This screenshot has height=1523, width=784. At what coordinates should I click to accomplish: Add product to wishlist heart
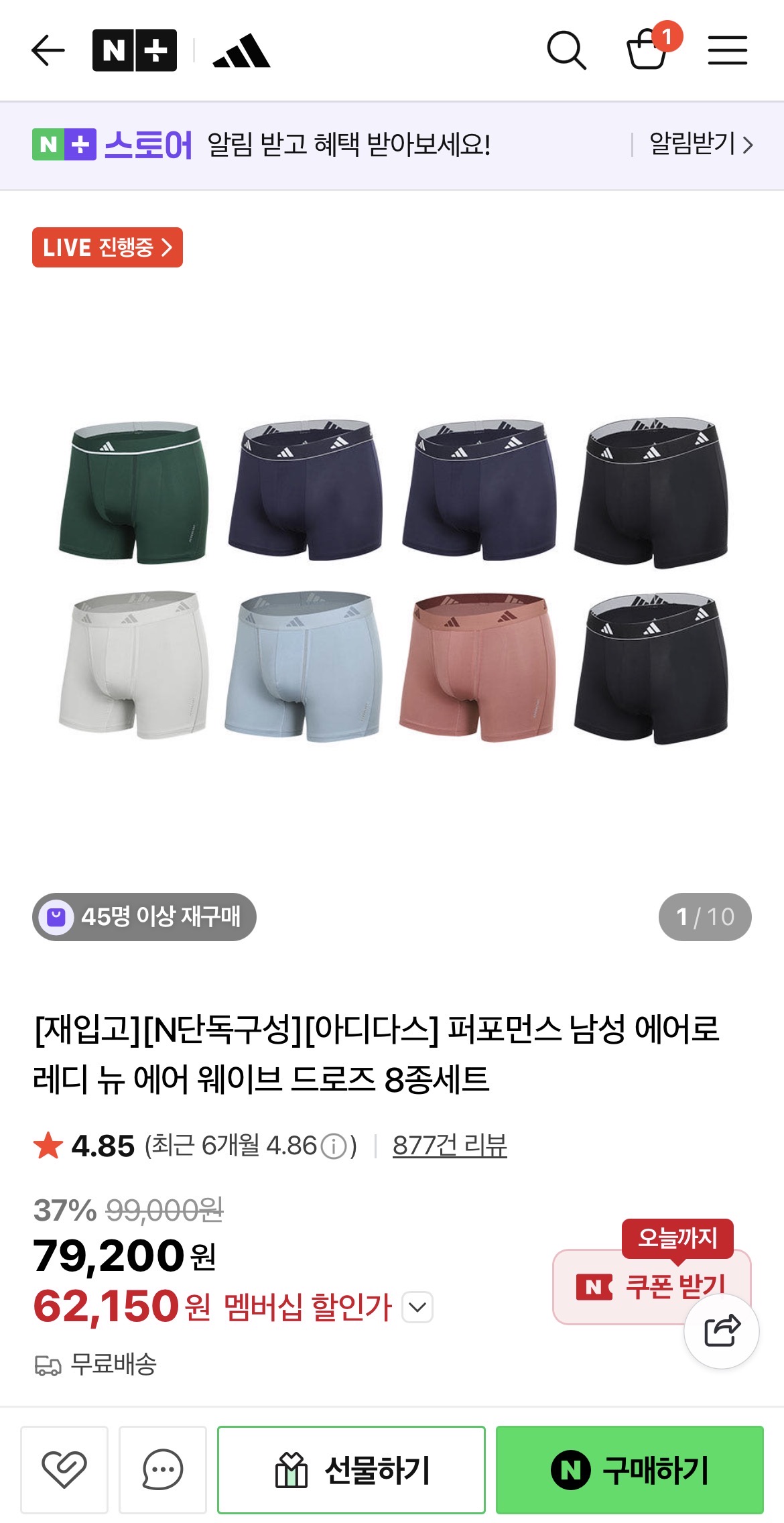(x=64, y=1469)
